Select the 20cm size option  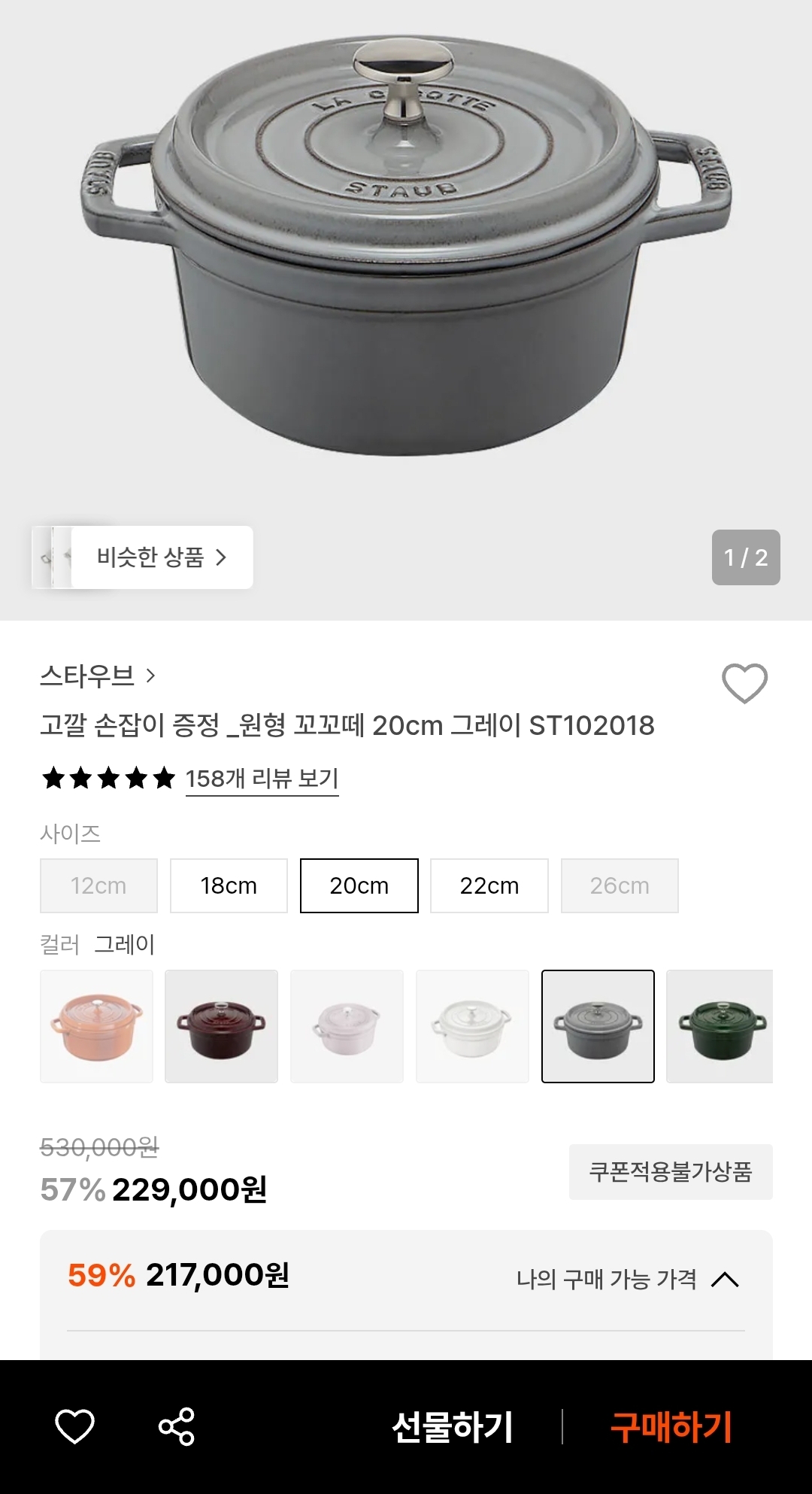click(x=359, y=885)
